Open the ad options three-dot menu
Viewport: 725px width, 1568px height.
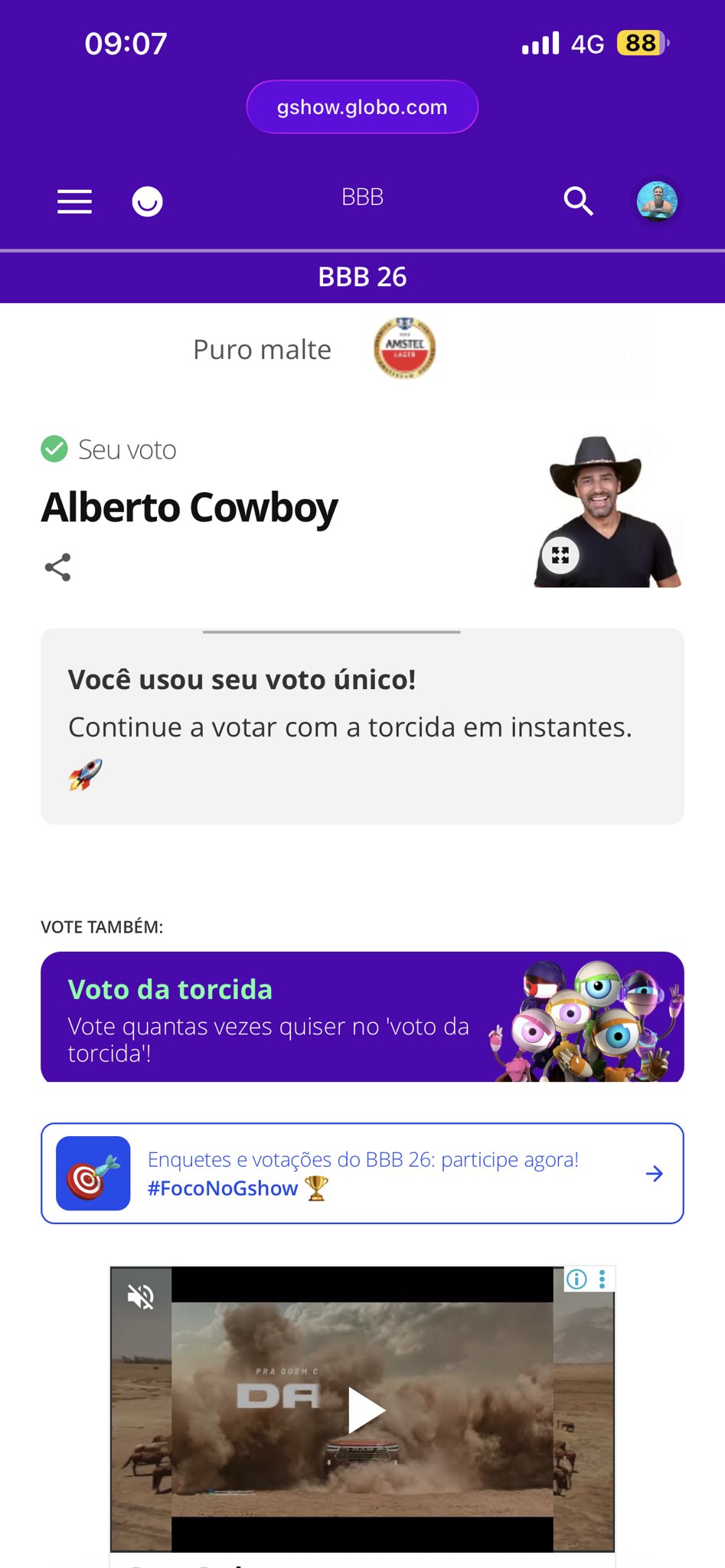point(603,1279)
